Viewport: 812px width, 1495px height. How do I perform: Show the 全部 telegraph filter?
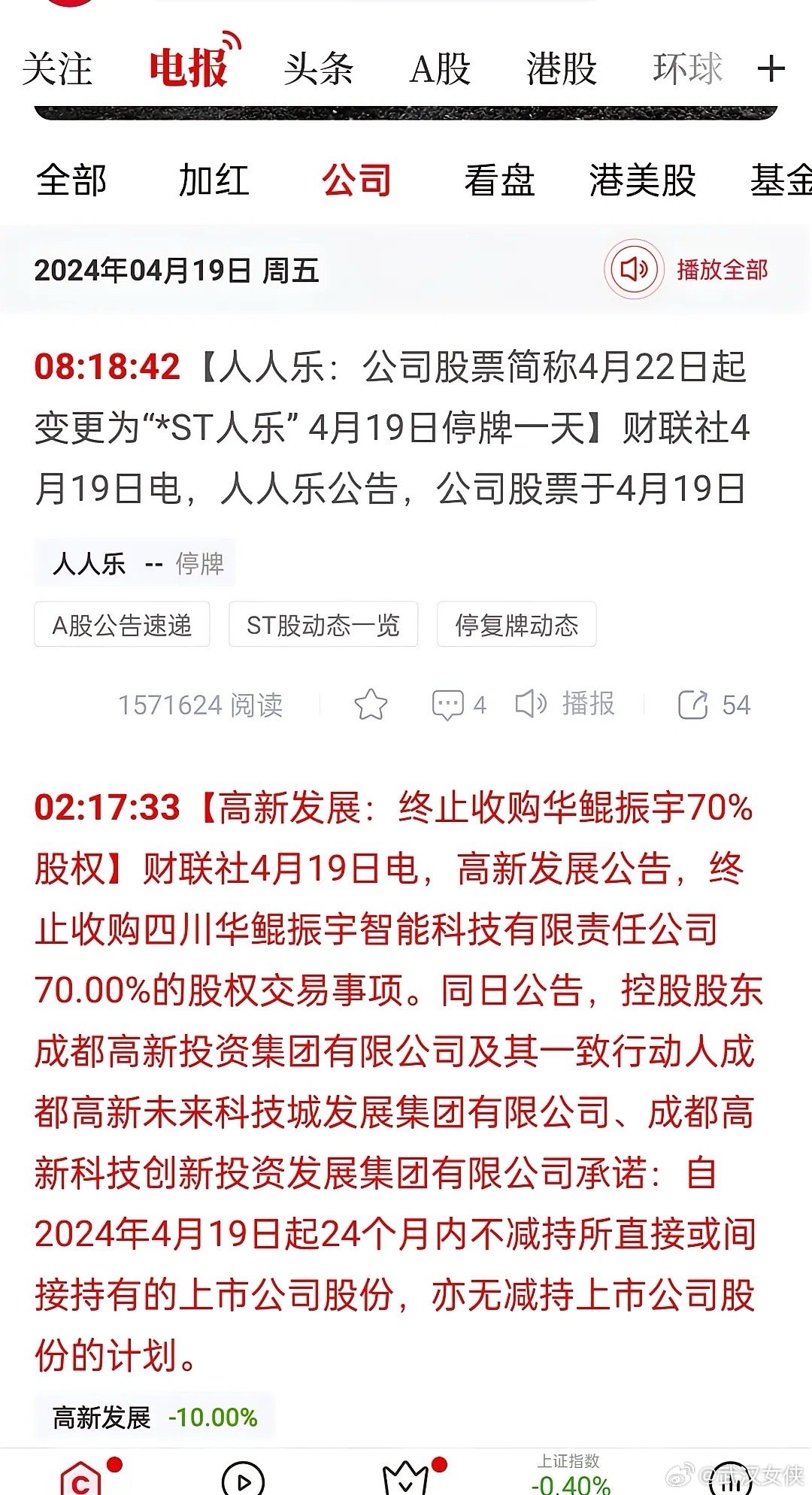pyautogui.click(x=71, y=180)
